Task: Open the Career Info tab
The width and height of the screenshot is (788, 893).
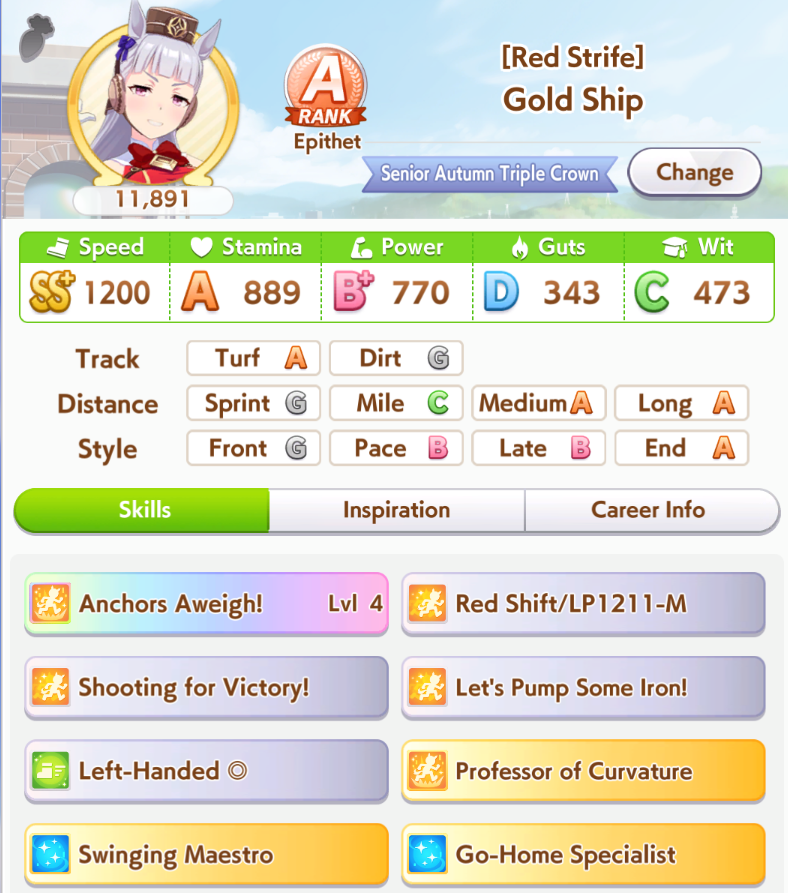Action: point(649,510)
